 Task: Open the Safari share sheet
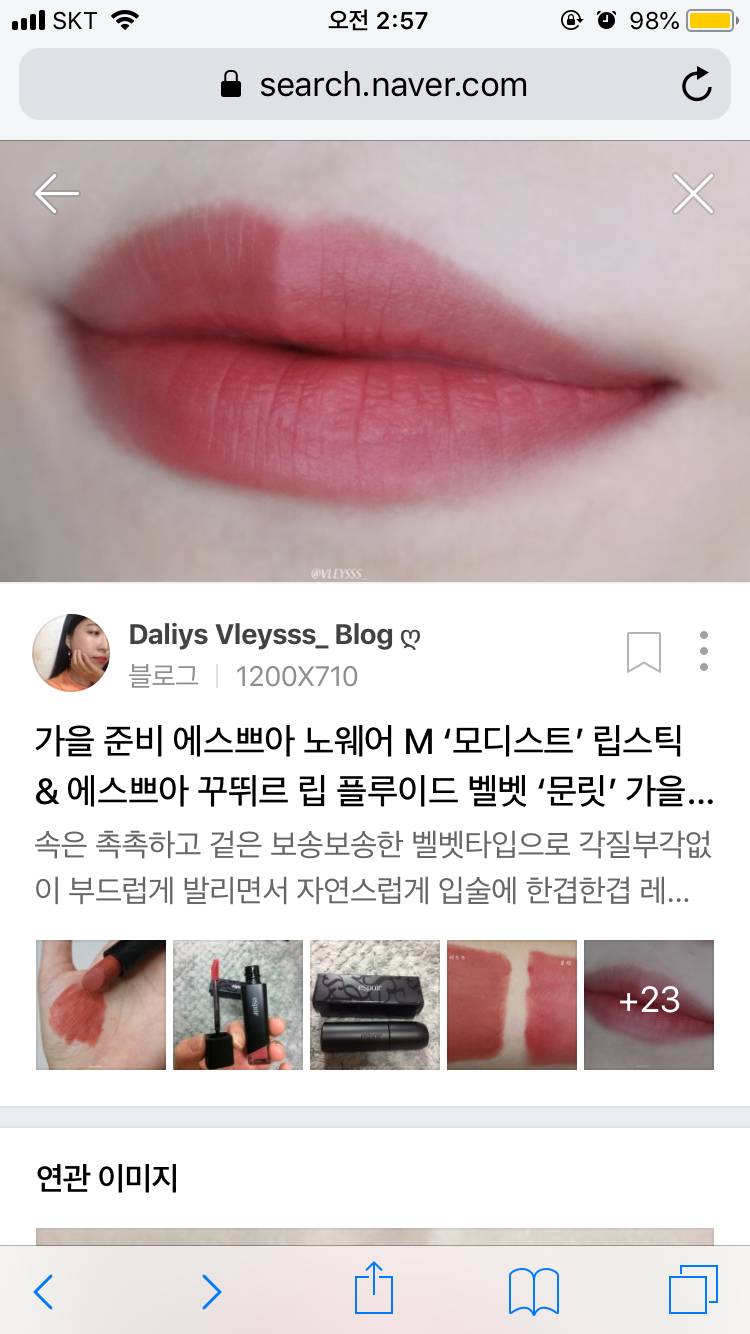[x=375, y=1291]
